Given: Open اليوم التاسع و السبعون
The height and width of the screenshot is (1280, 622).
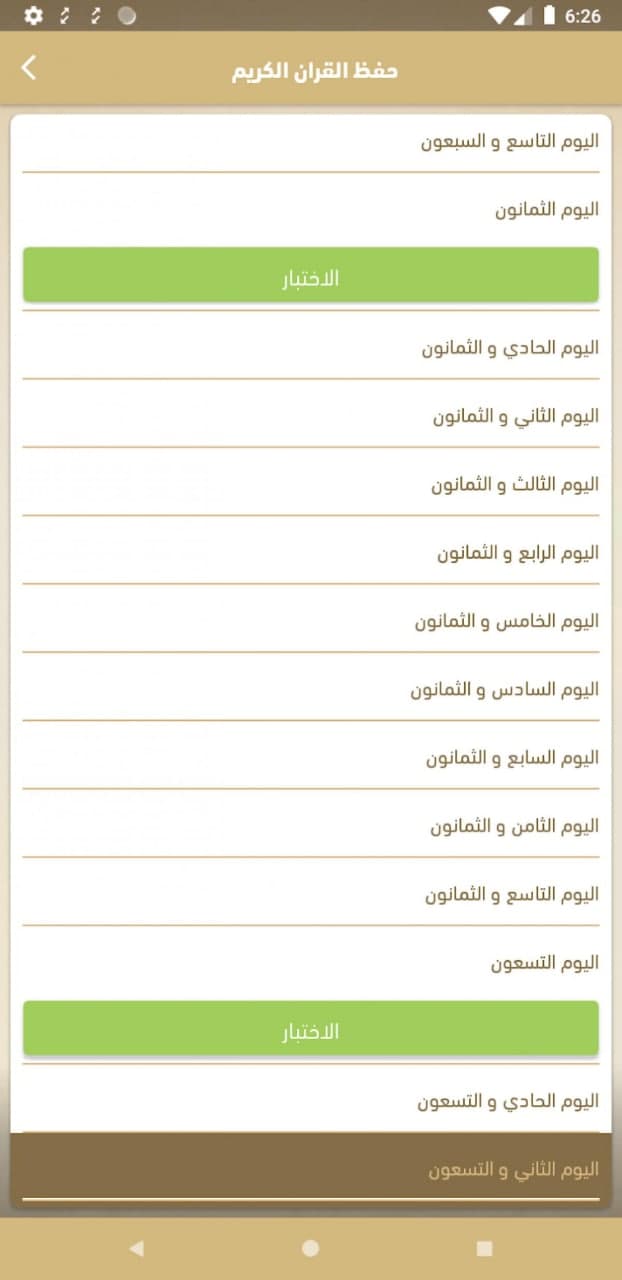Looking at the screenshot, I should click(x=311, y=142).
